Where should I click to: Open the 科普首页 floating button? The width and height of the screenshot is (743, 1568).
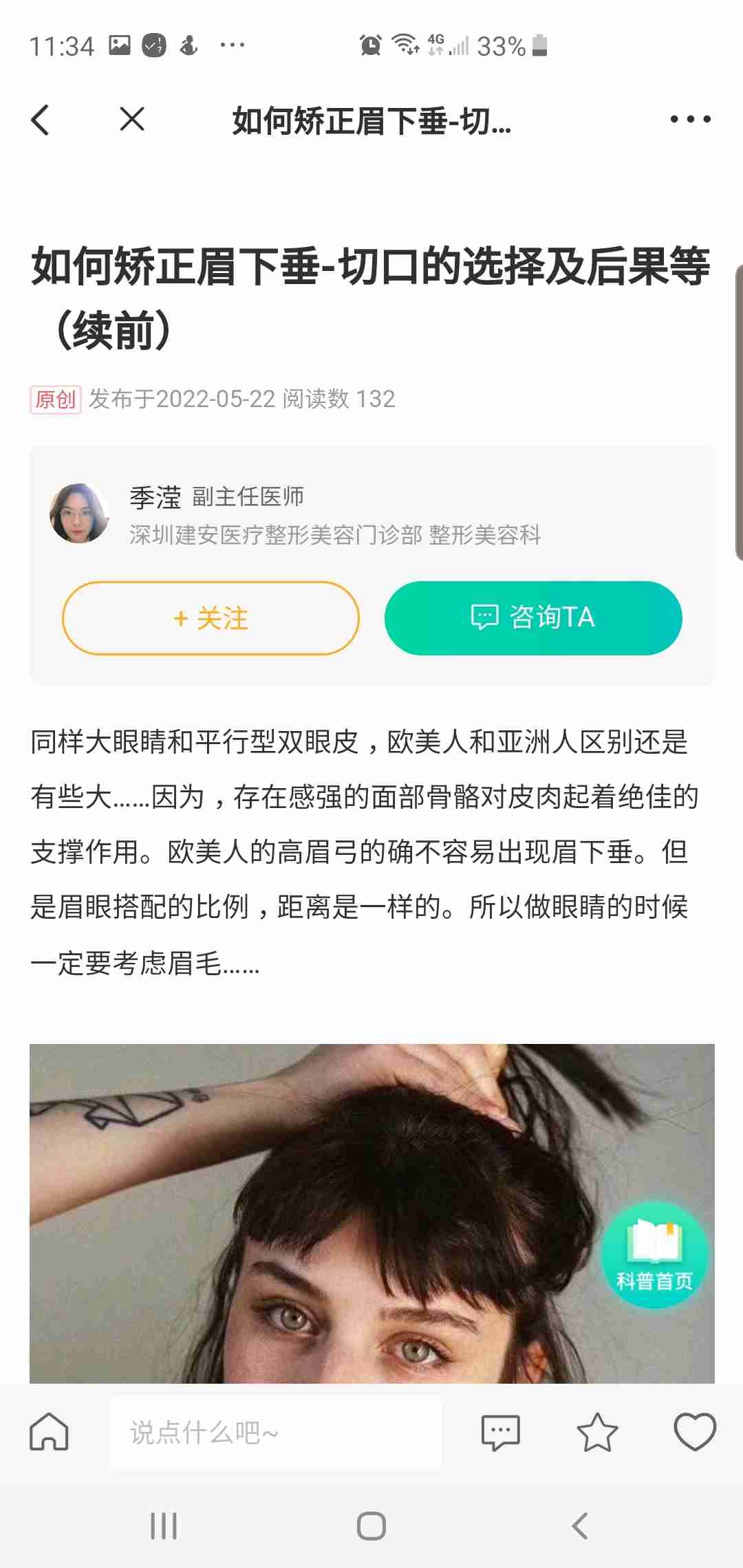pyautogui.click(x=654, y=1254)
